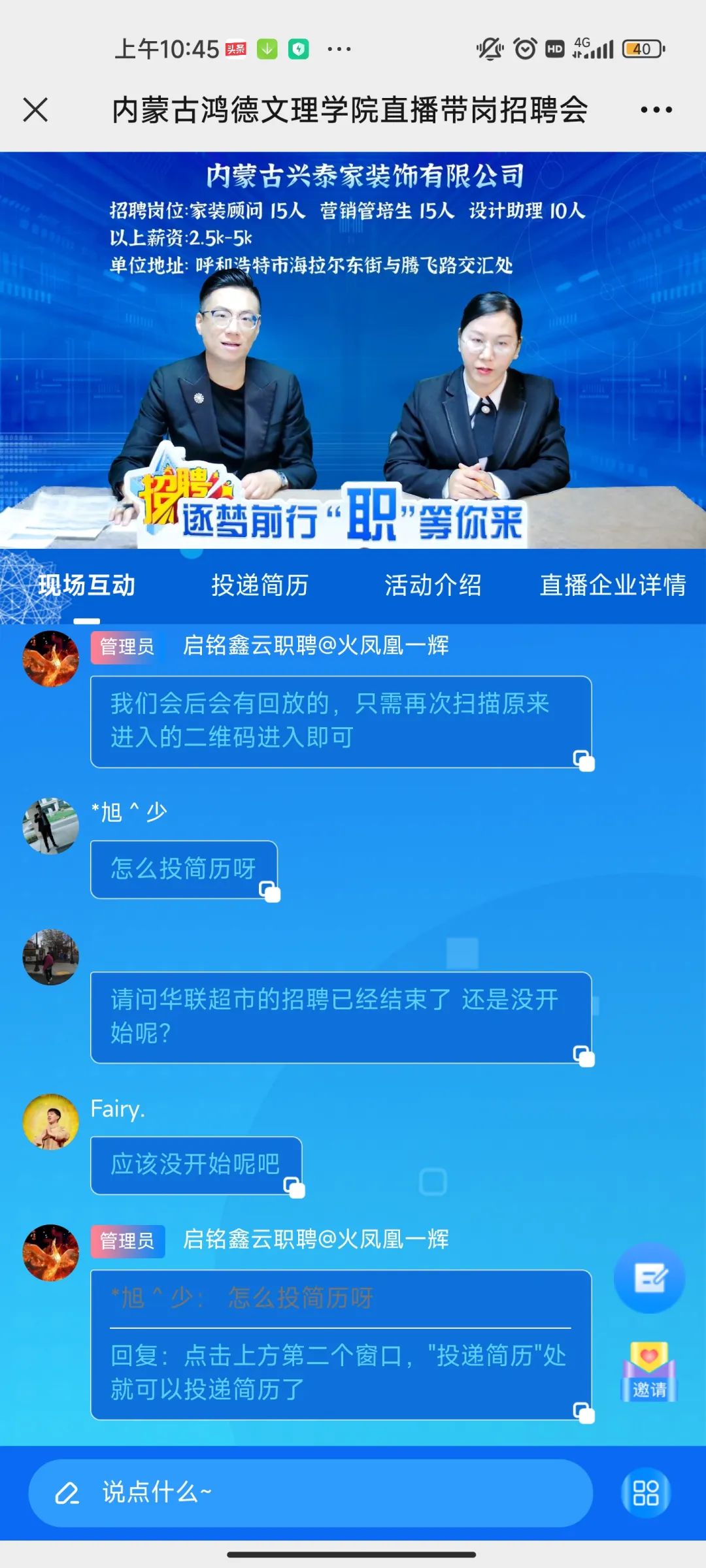Viewport: 706px width, 1568px height.
Task: Tap the 邀请 invite button
Action: [649, 1373]
